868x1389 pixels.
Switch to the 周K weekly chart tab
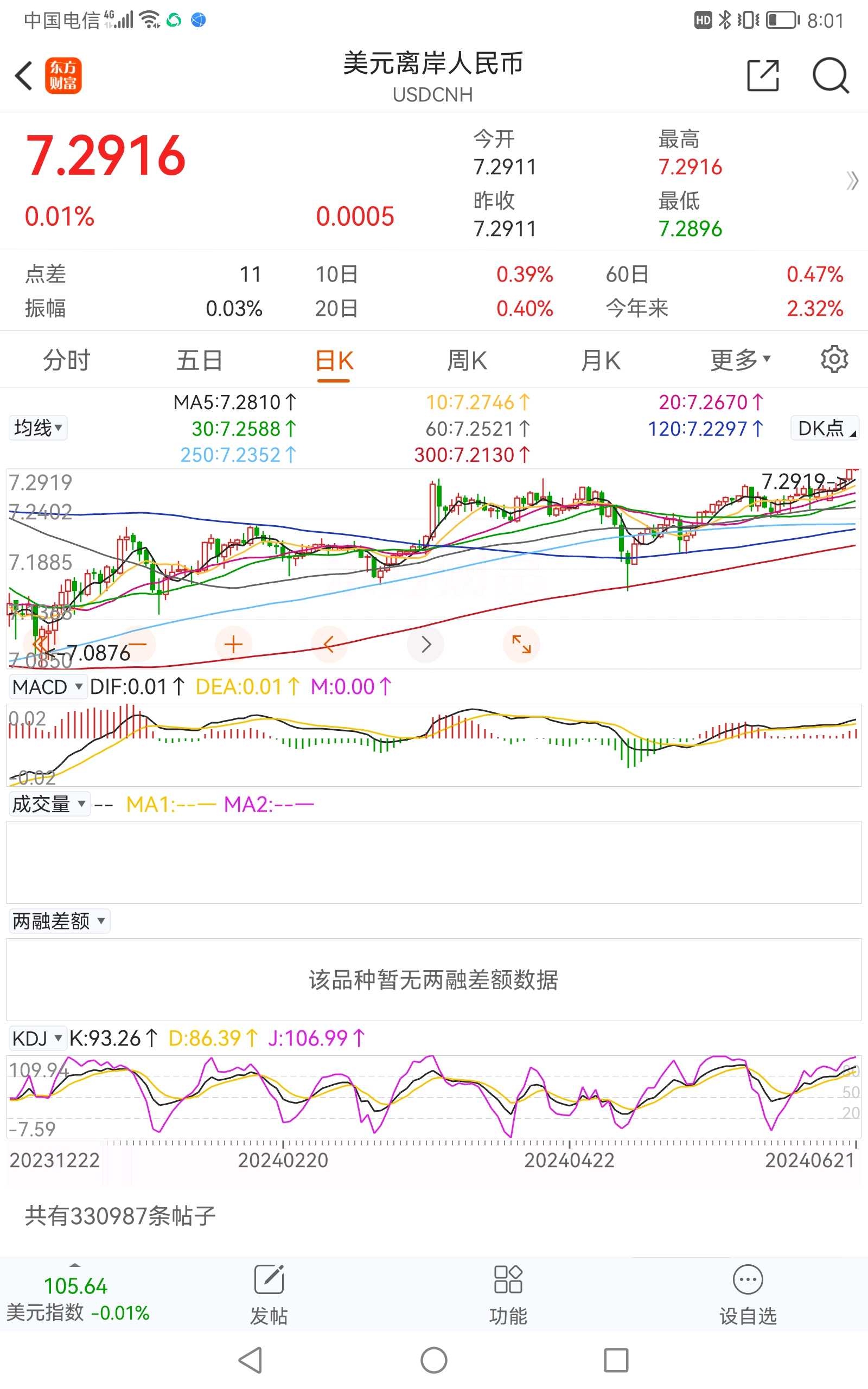[x=468, y=360]
